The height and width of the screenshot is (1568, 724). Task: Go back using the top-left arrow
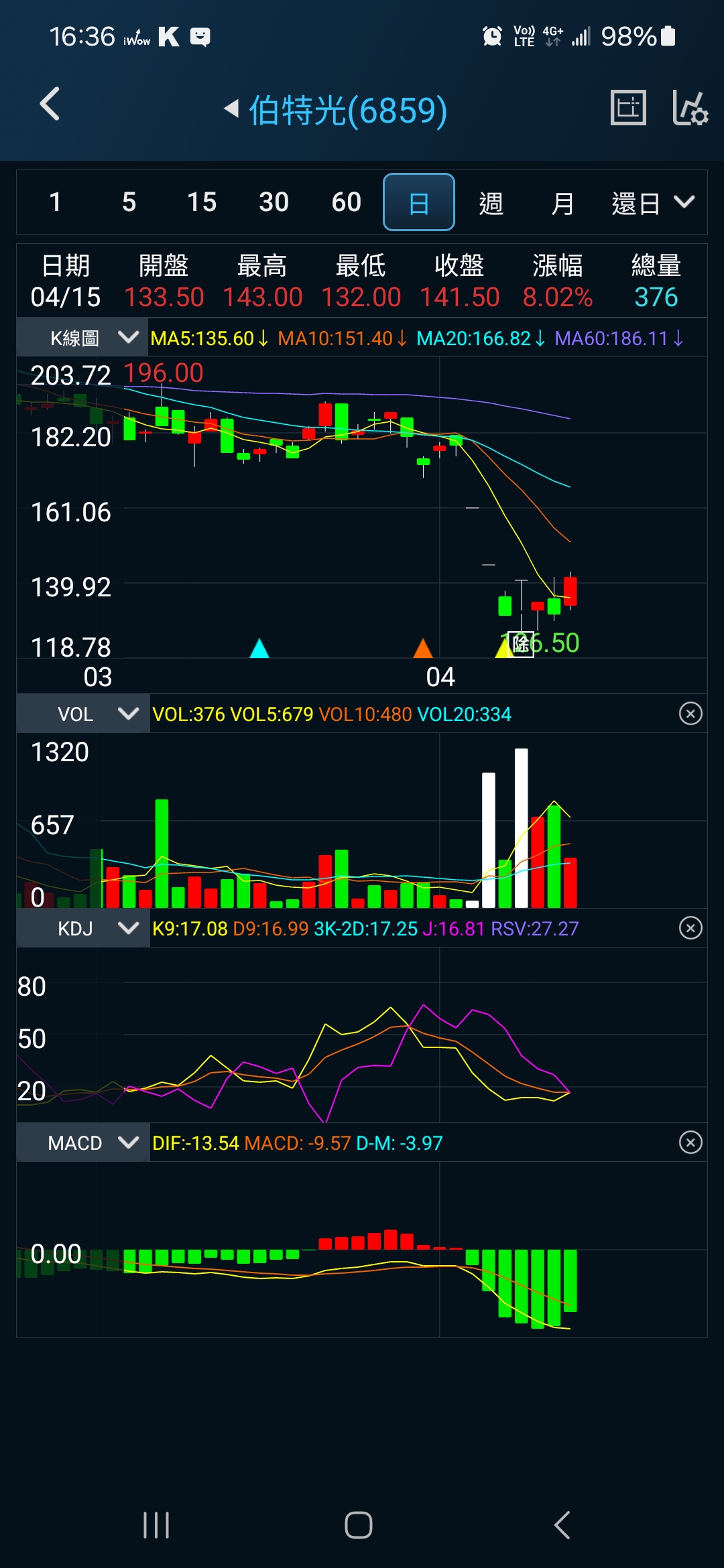(x=50, y=105)
